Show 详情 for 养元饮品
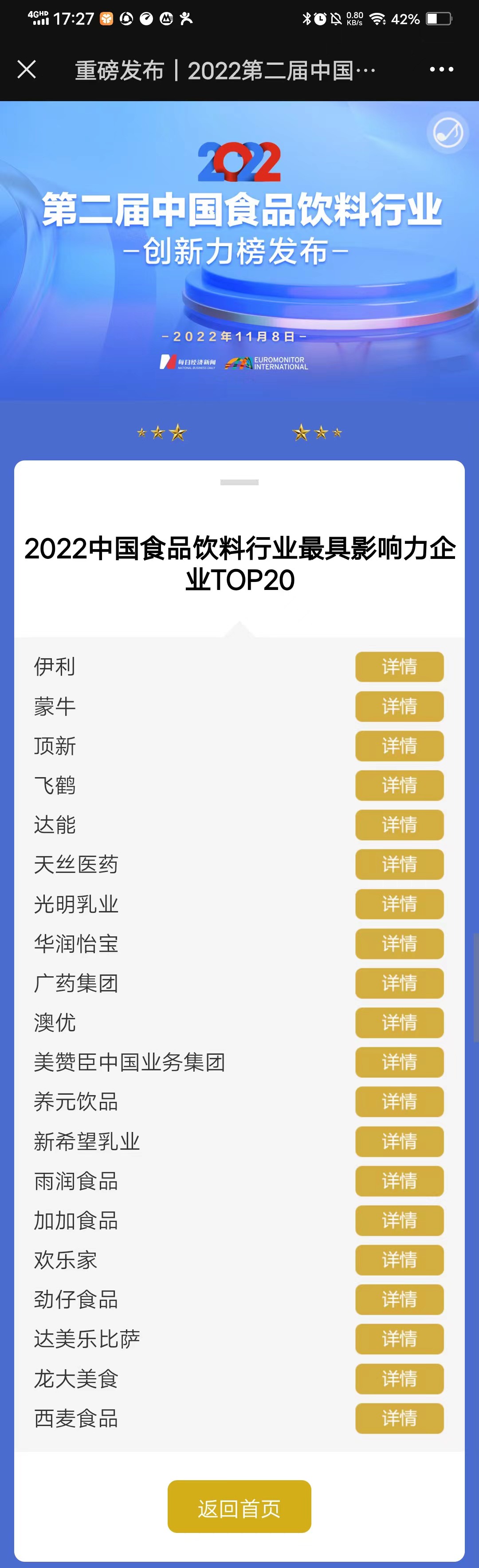 coord(399,1102)
